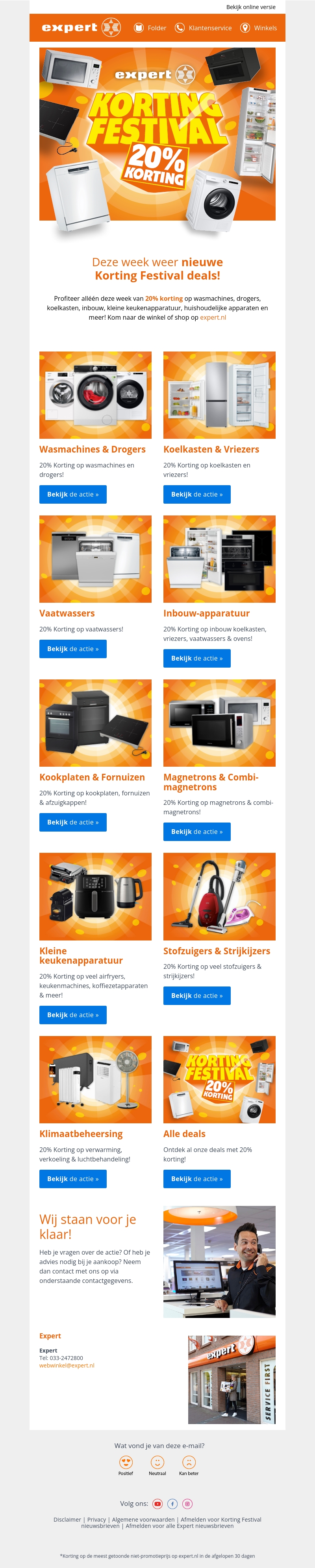The width and height of the screenshot is (315, 1568).
Task: Open the Folder link in header
Action: 150,28
